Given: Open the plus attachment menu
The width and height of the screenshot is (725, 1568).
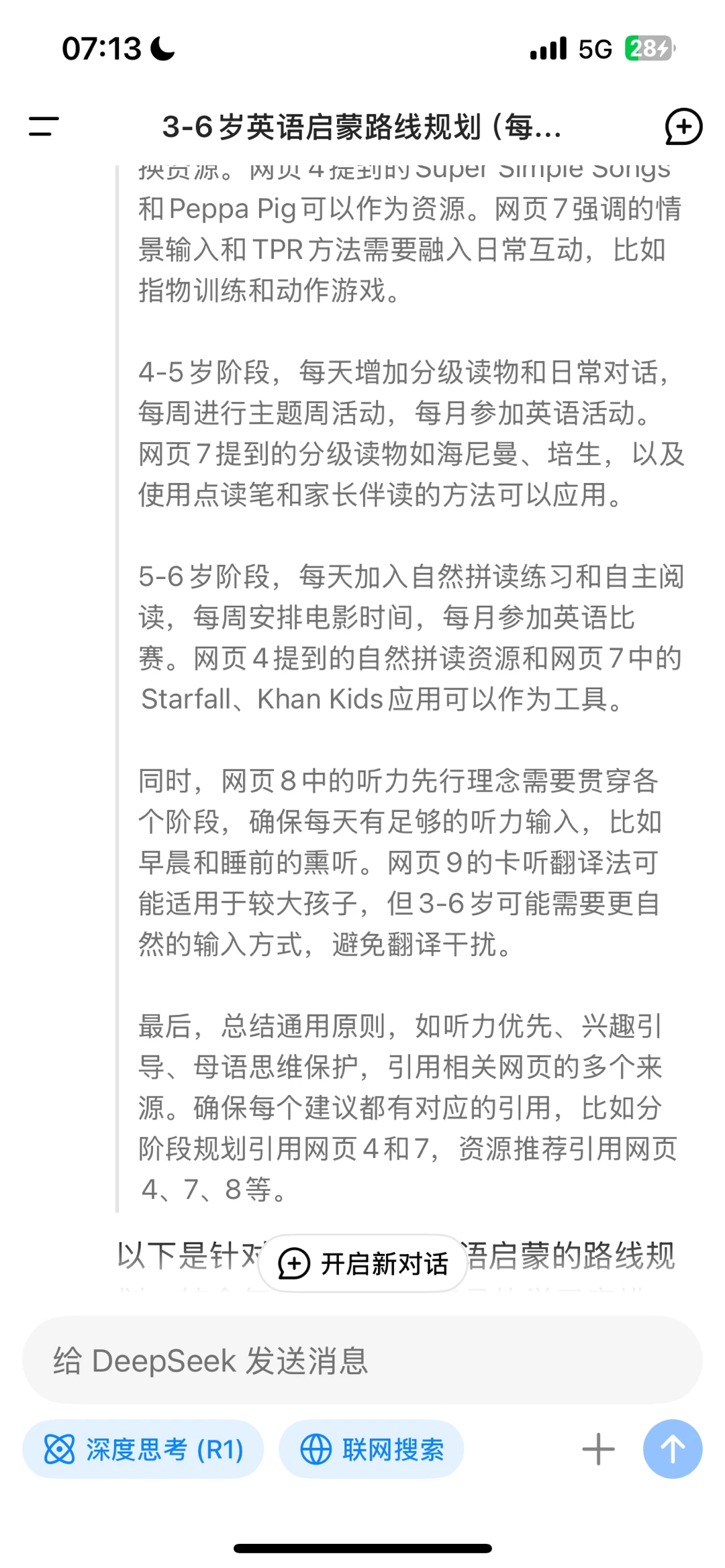Looking at the screenshot, I should [x=598, y=1449].
